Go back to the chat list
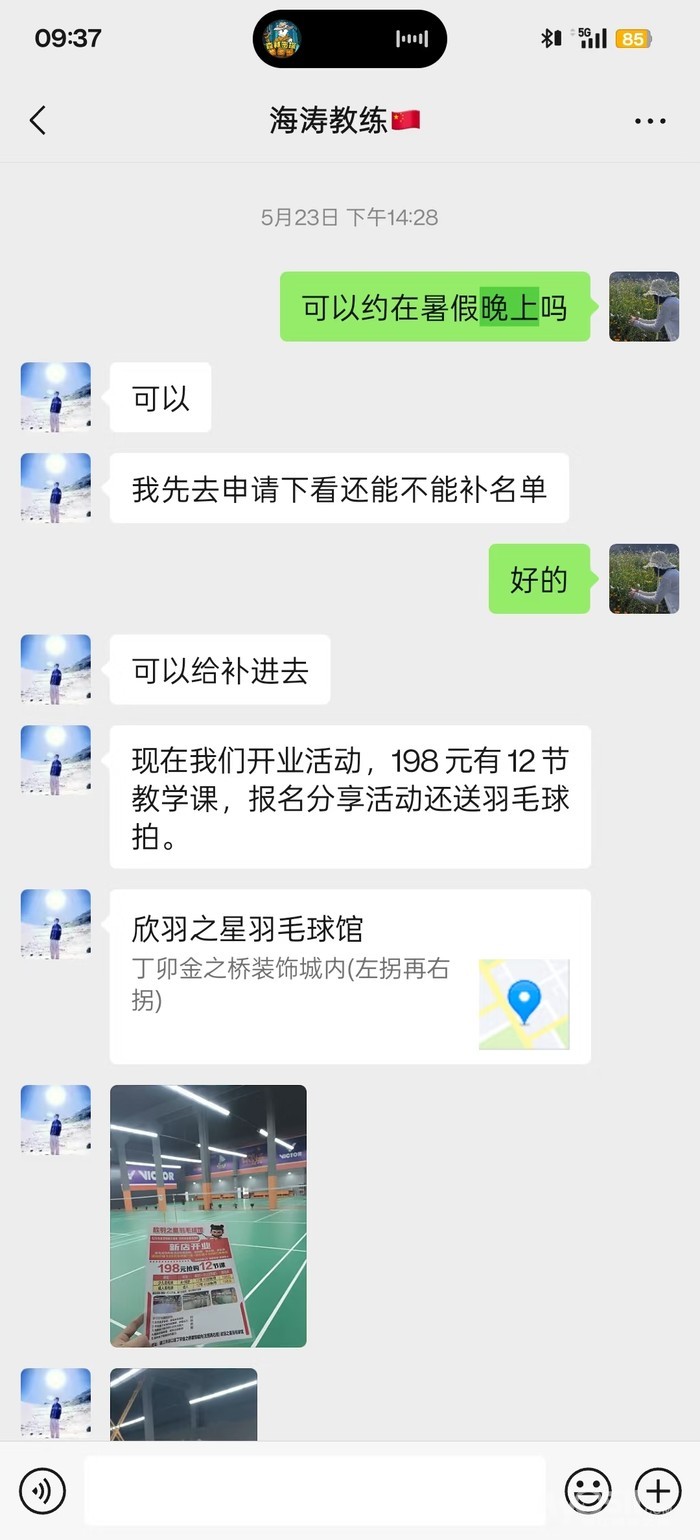Screen dimensions: 700x1540 [38, 121]
